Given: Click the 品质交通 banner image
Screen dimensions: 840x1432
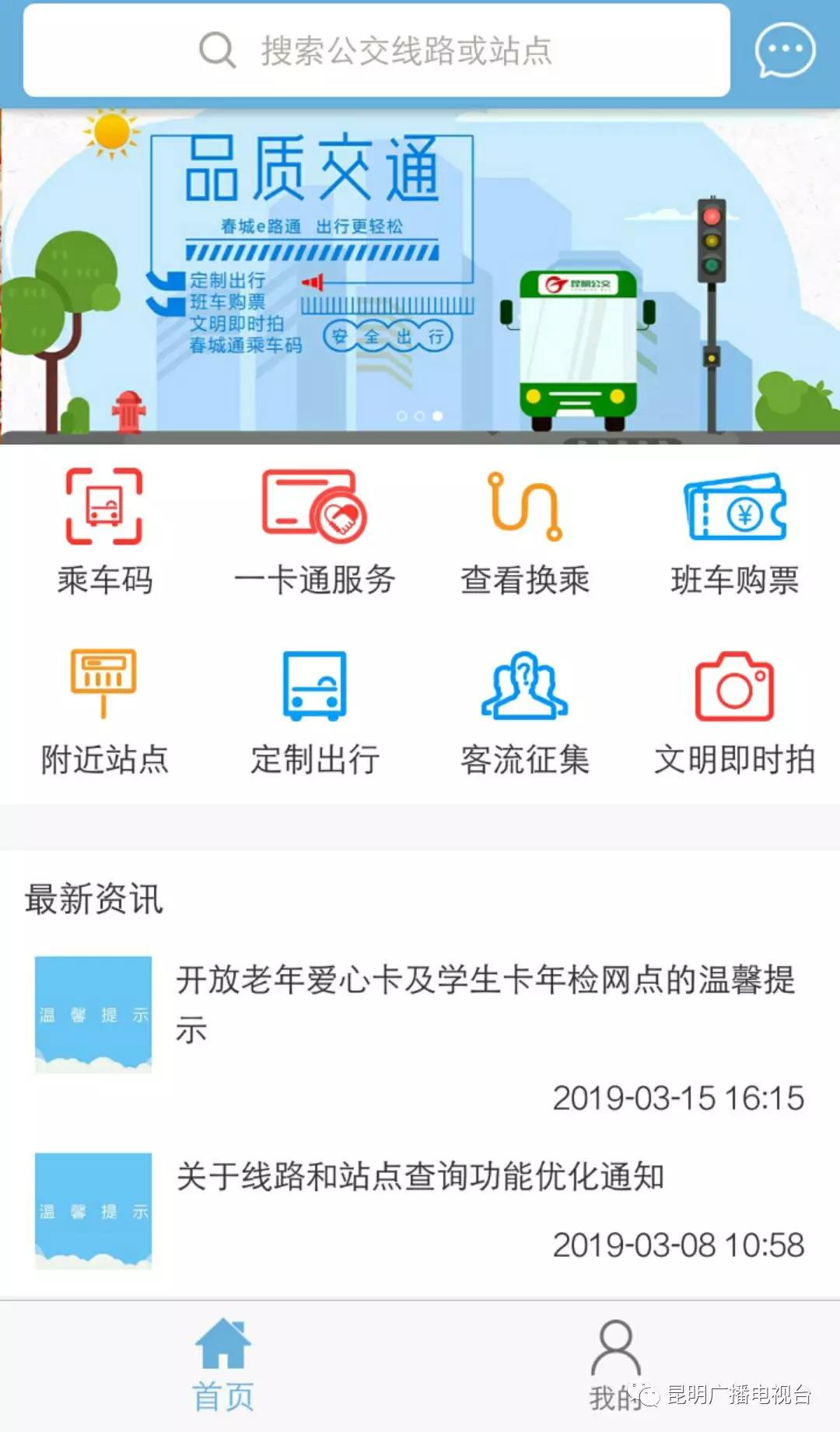Looking at the screenshot, I should (x=420, y=272).
